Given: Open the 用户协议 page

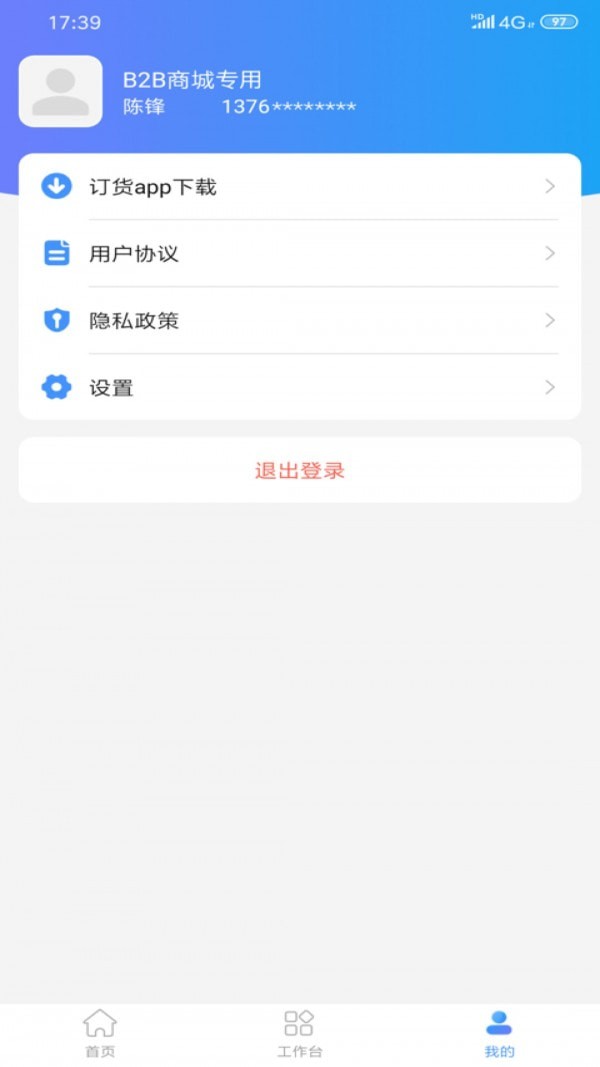Looking at the screenshot, I should [x=299, y=254].
